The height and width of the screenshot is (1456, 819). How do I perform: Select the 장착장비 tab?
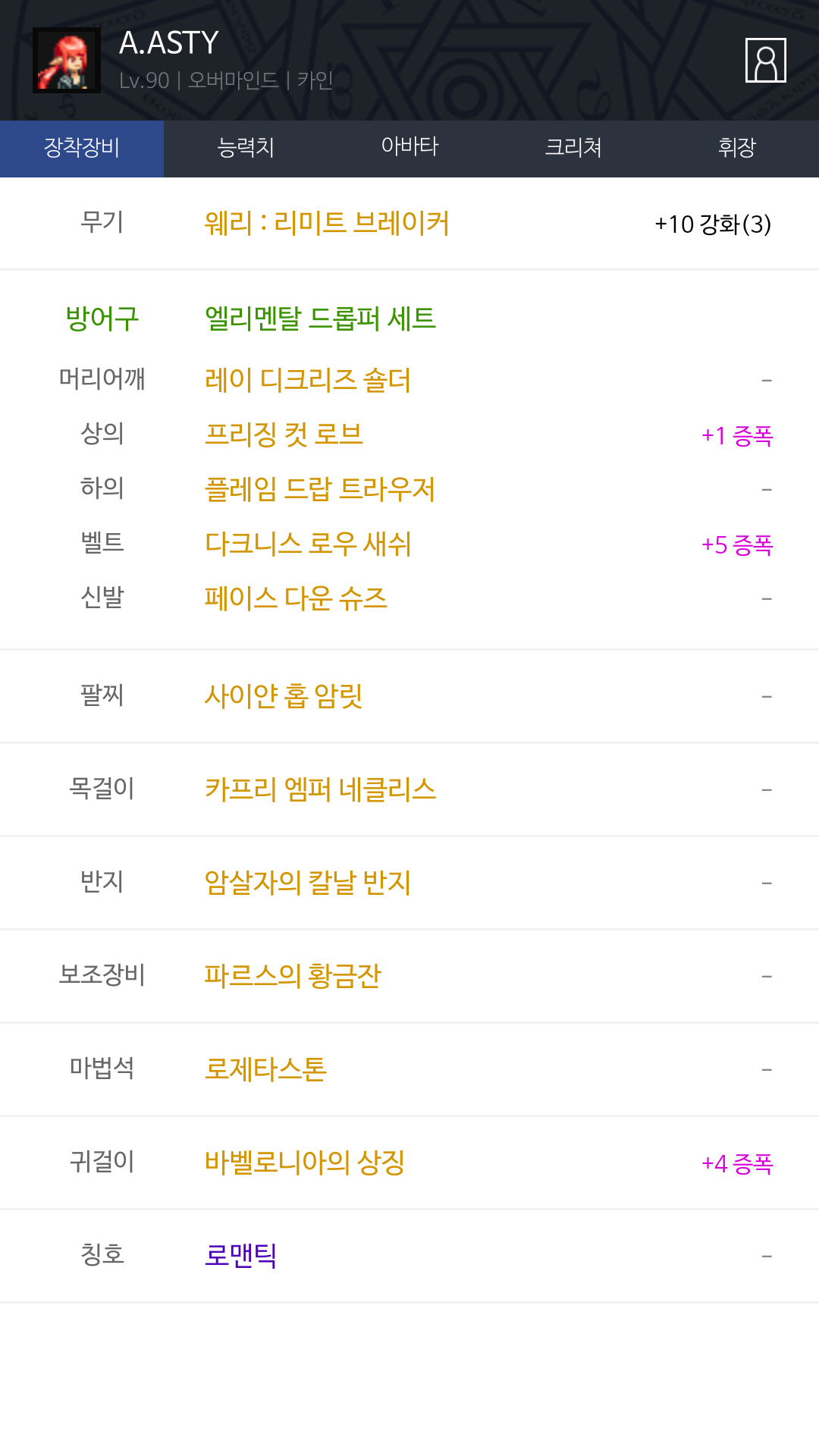pos(82,149)
